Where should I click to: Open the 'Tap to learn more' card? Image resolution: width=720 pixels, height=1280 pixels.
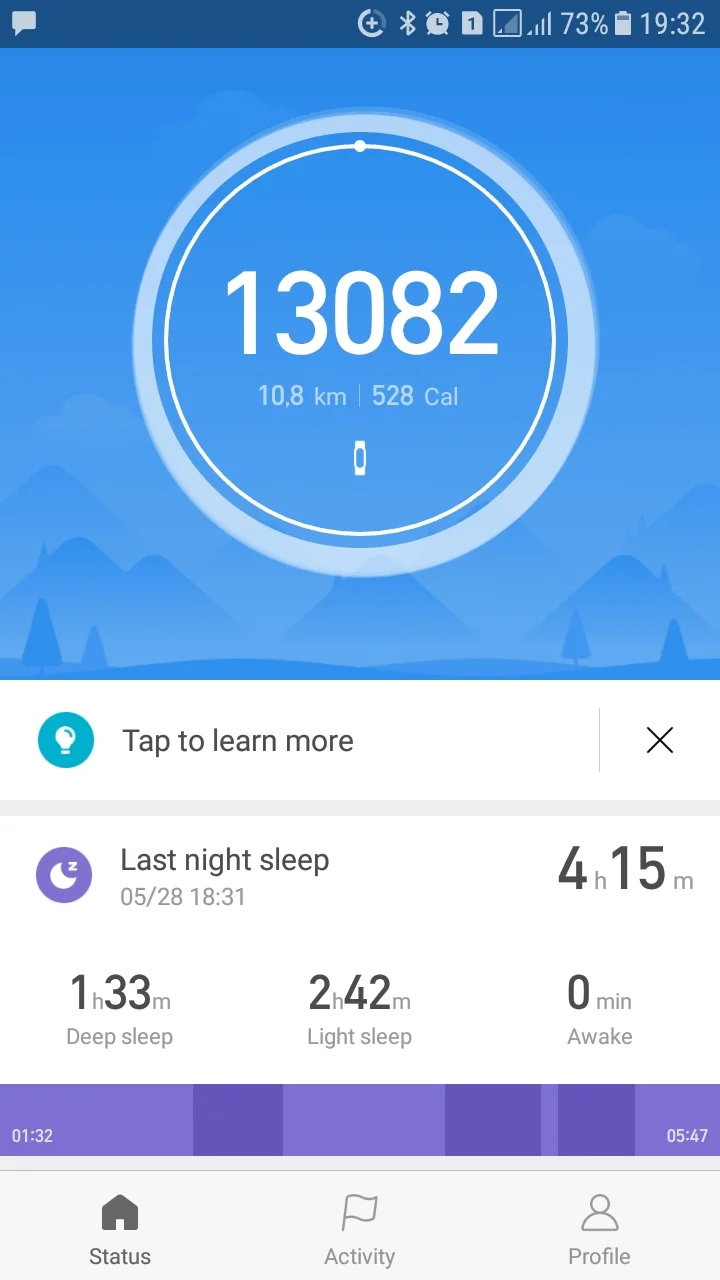(237, 740)
